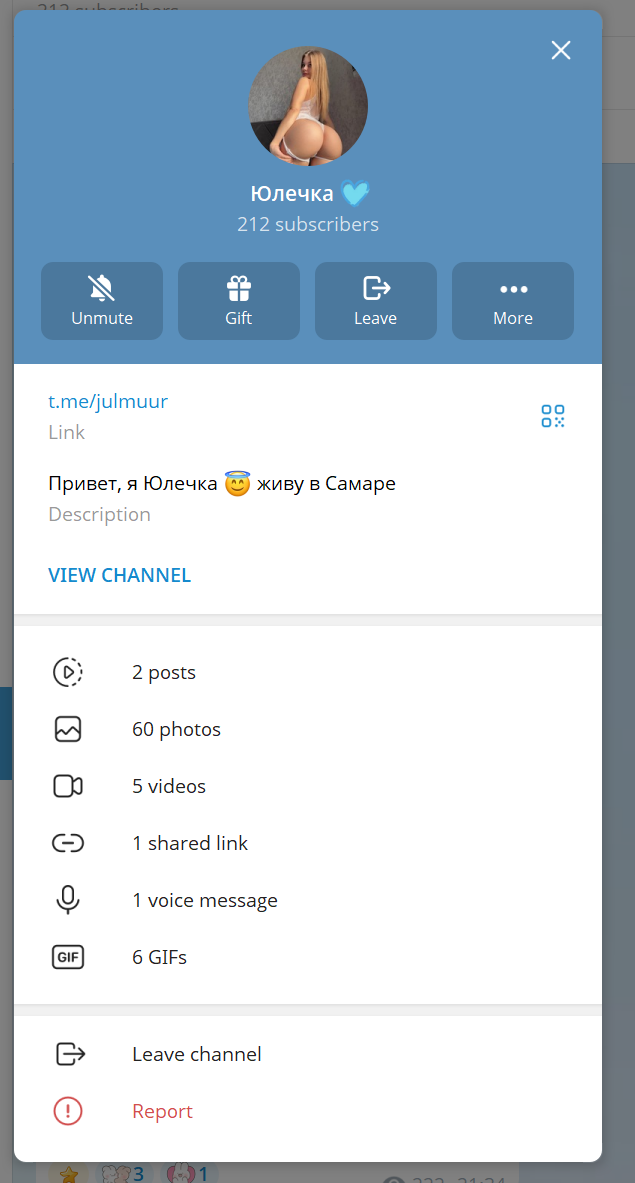Close the channel info panel
The image size is (635, 1183).
tap(561, 50)
